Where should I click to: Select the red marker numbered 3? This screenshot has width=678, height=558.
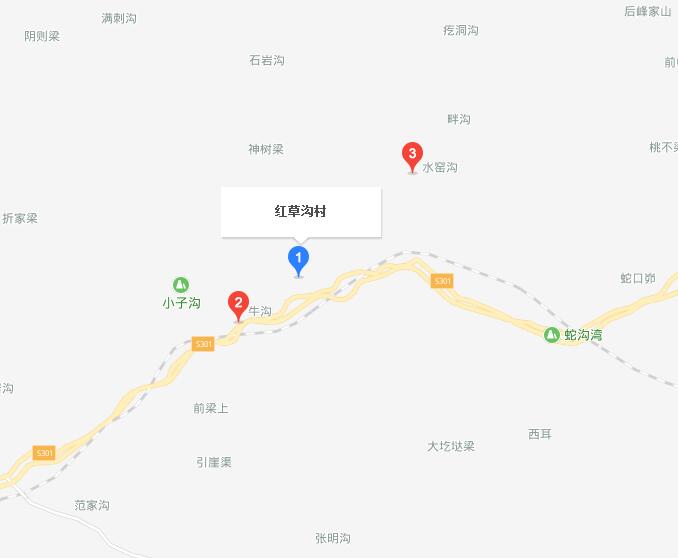tap(411, 155)
